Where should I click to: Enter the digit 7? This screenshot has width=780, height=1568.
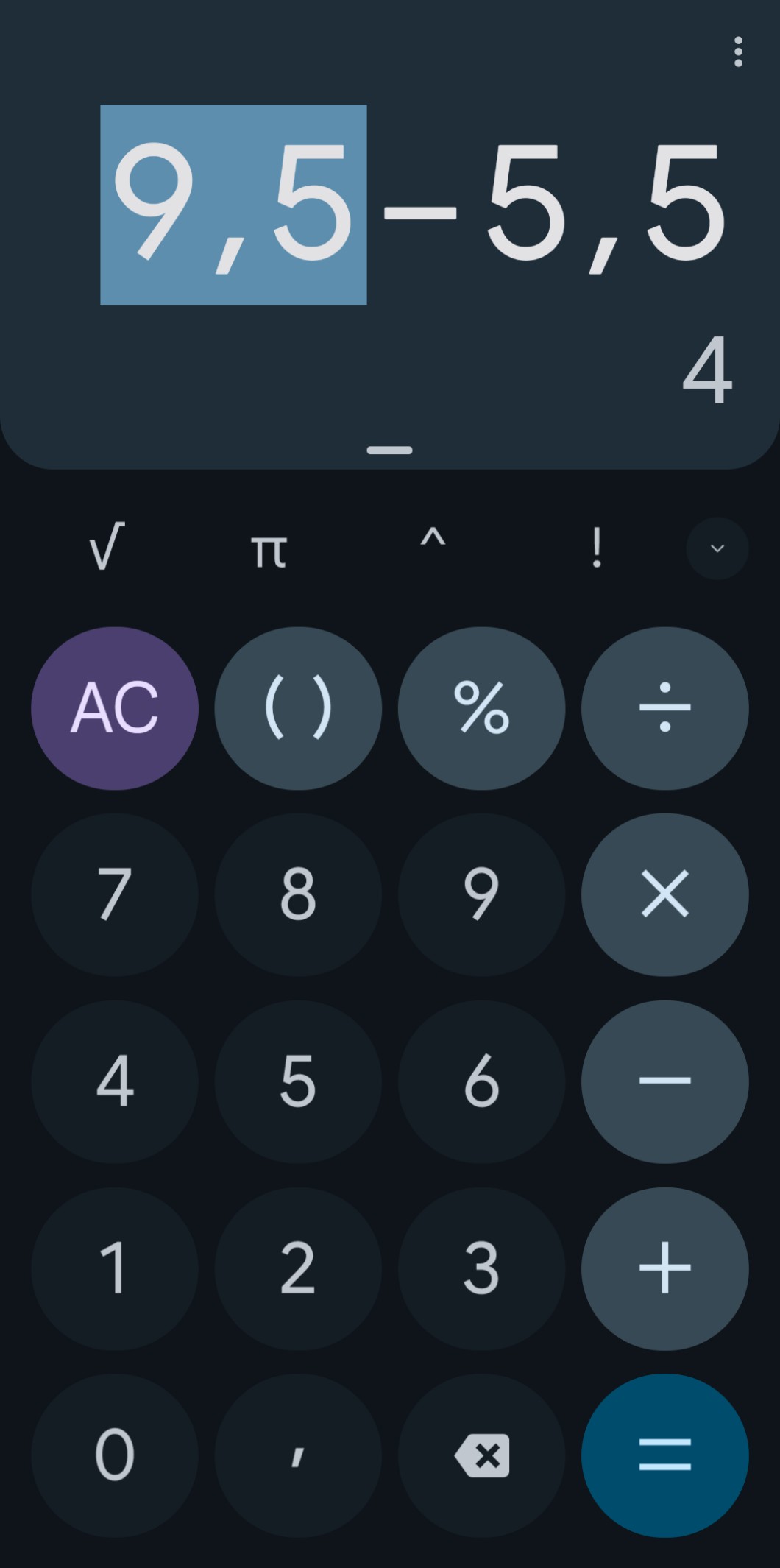pyautogui.click(x=115, y=894)
